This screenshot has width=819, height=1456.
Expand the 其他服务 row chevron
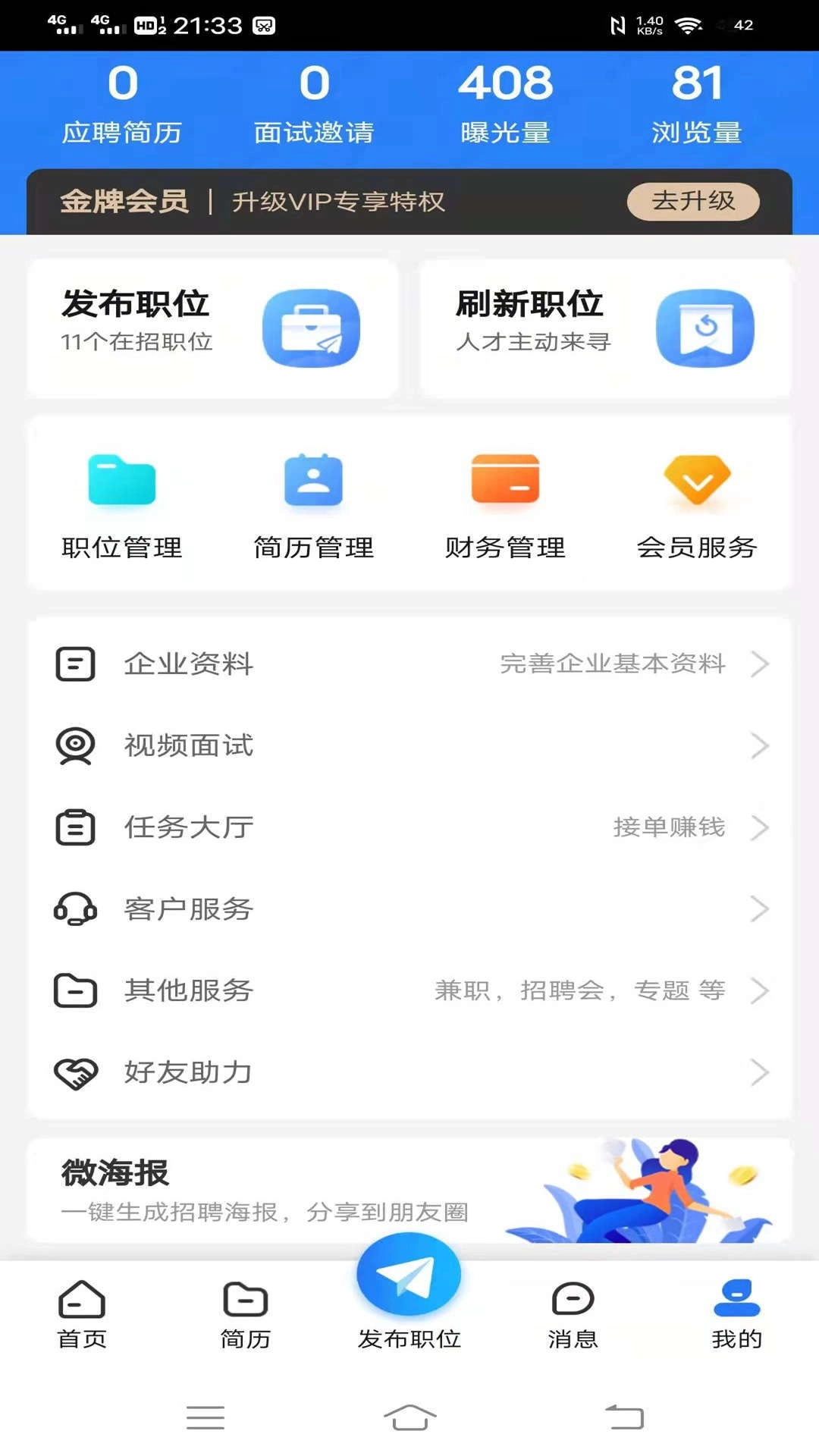click(761, 990)
